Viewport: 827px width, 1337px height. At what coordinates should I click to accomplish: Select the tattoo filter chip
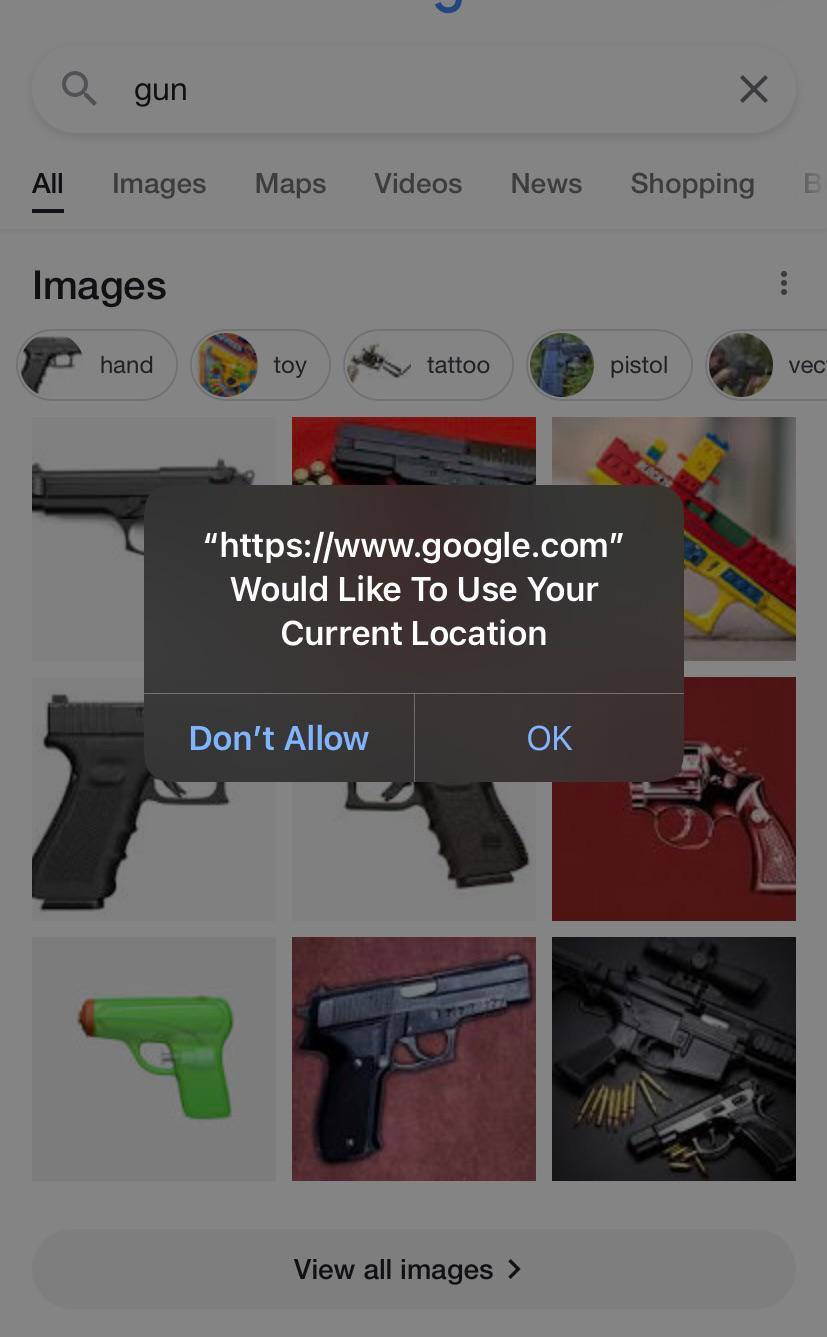point(428,365)
